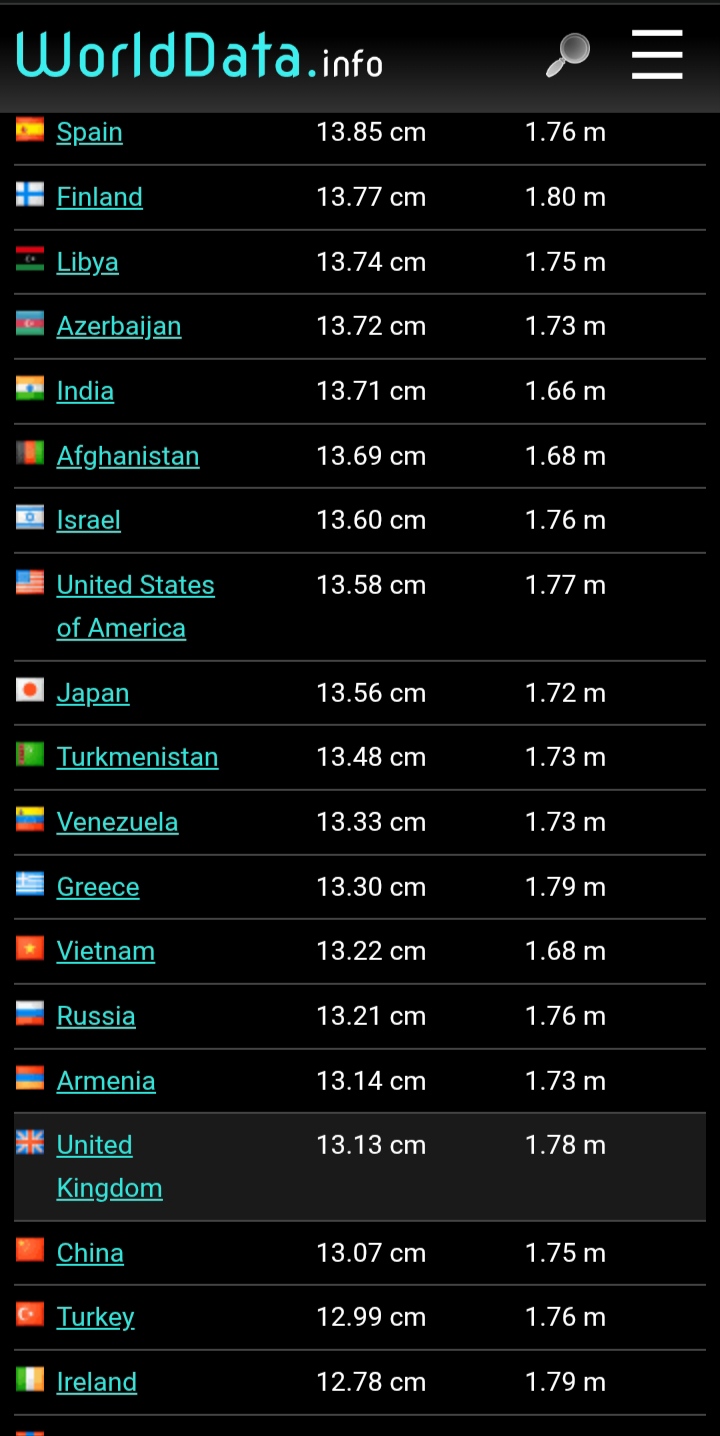Viewport: 720px width, 1436px height.
Task: Follow the Israel link
Action: click(x=89, y=520)
